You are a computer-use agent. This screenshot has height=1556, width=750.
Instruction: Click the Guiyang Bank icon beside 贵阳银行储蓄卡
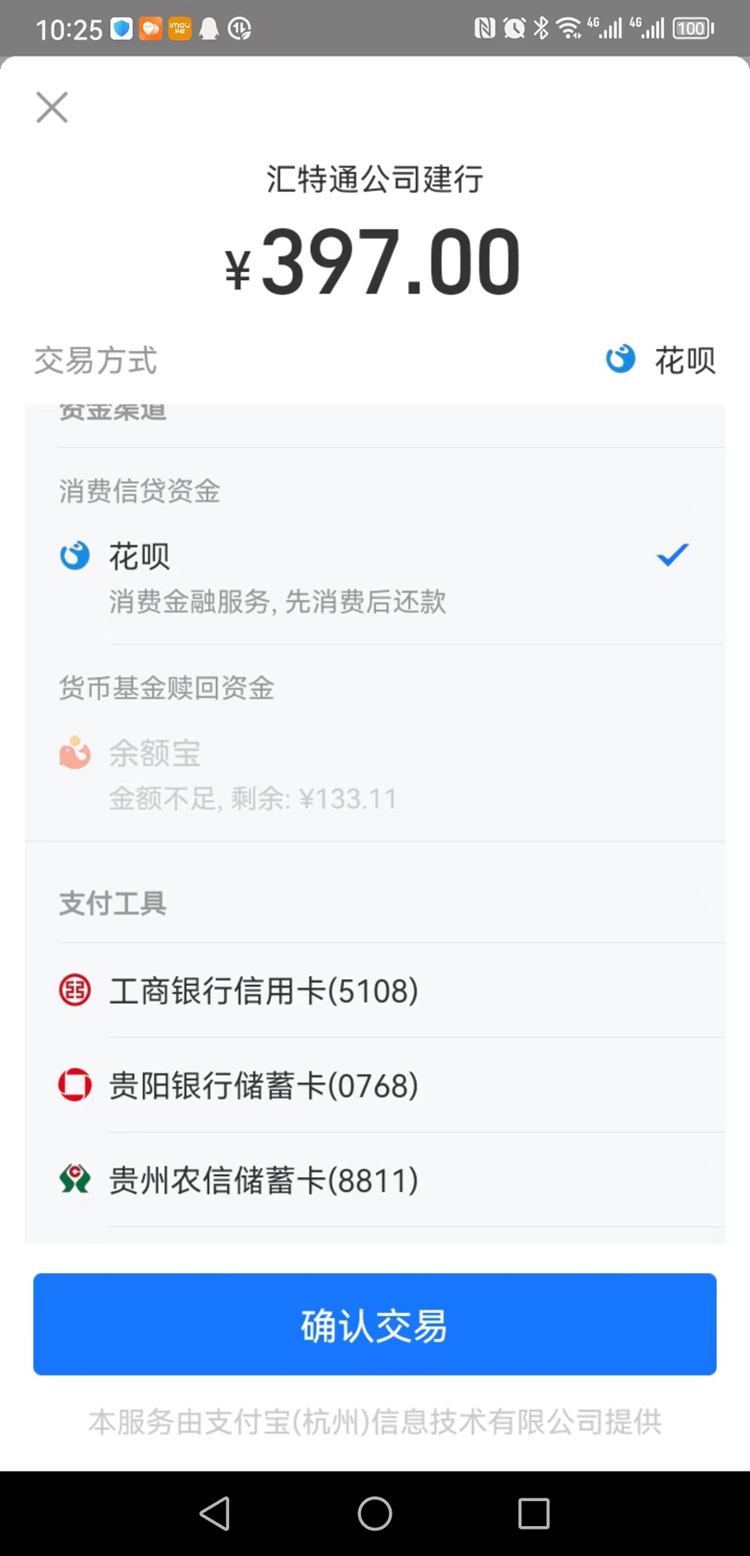click(x=74, y=1085)
